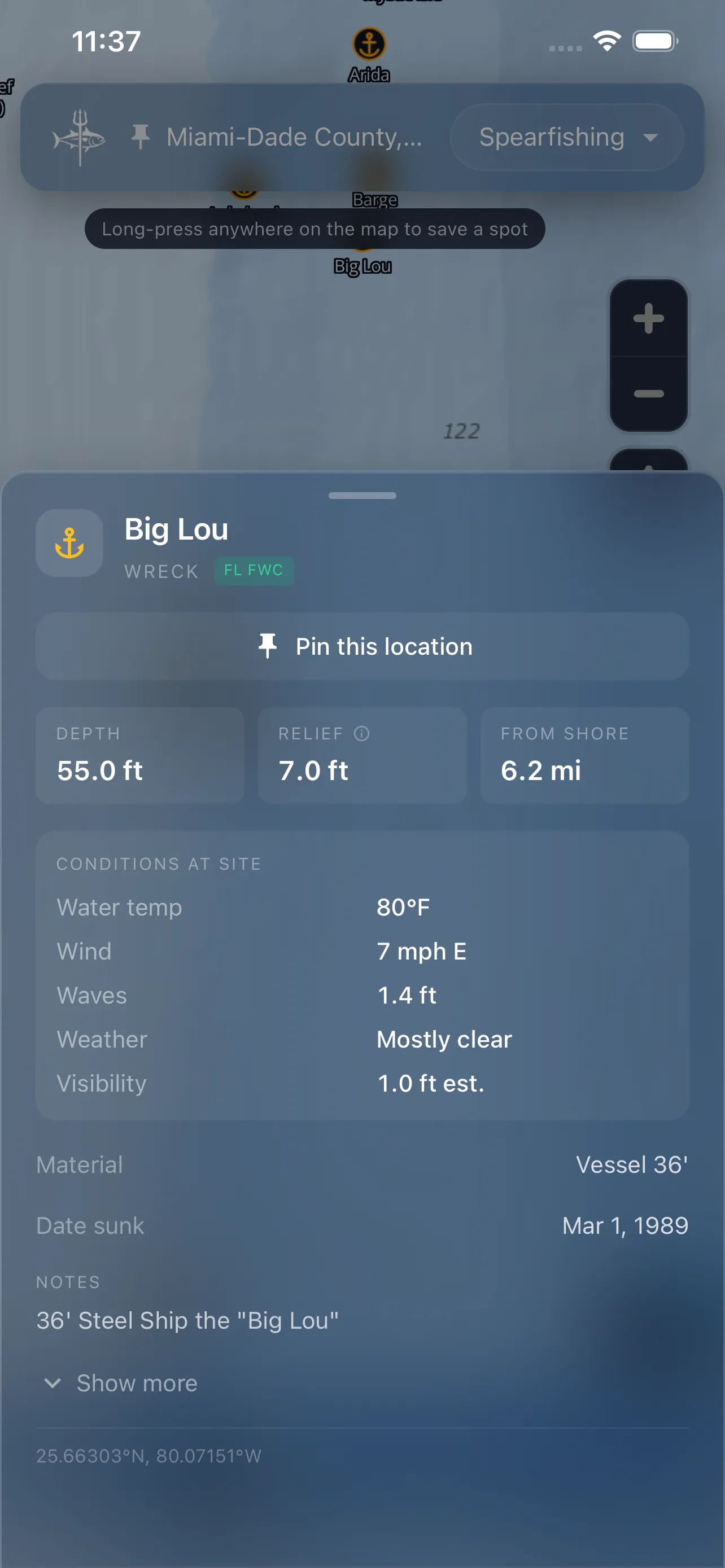Zoom in using the plus map control
Viewport: 725px width, 1568px height.
tap(648, 319)
